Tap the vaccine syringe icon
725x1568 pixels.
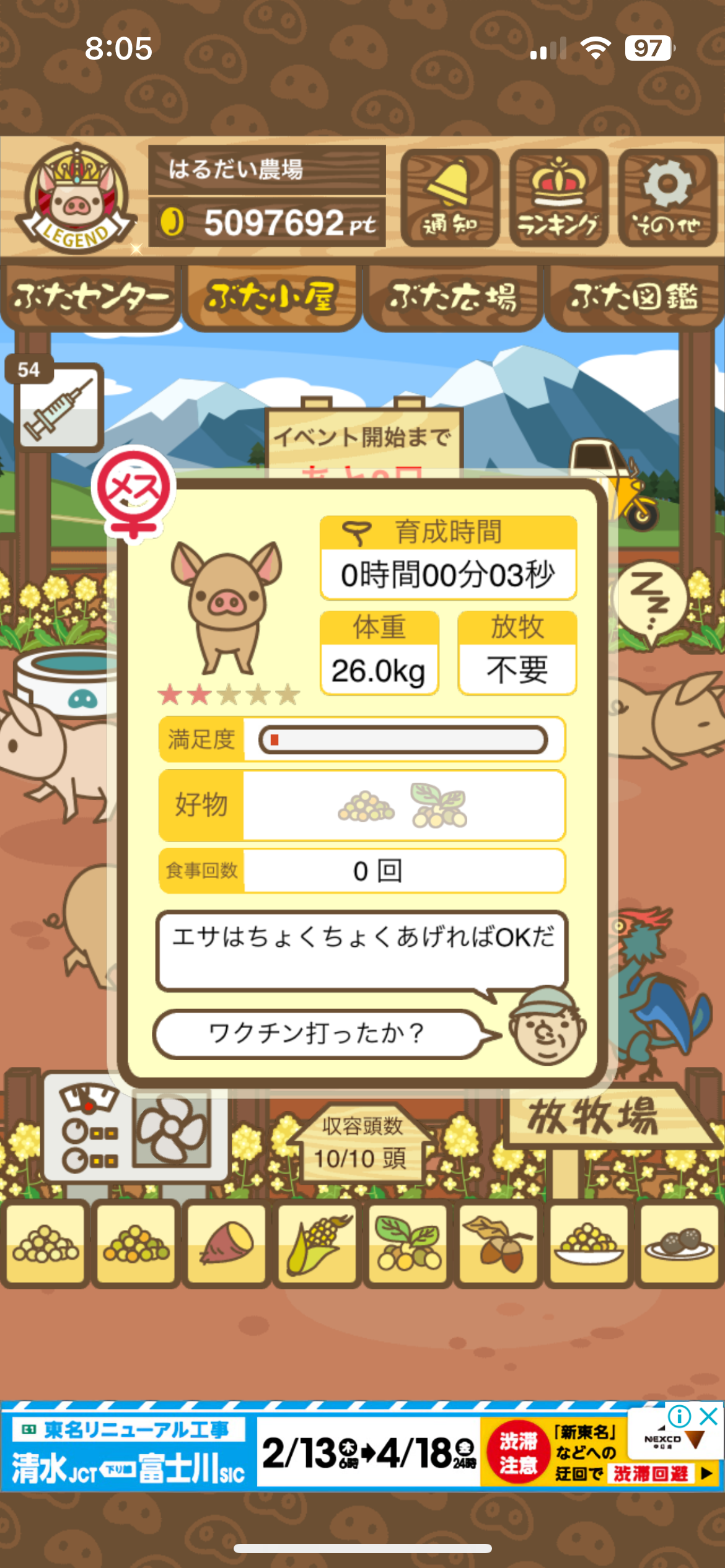coord(58,407)
